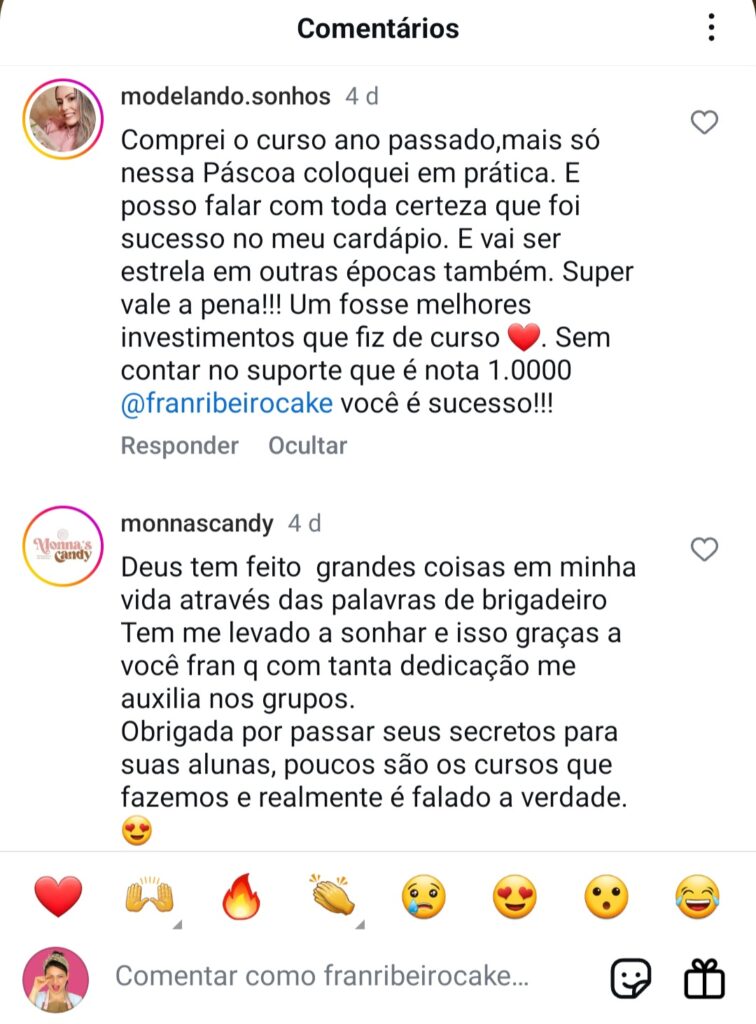Like the comment by monnascandy
Image resolution: width=756 pixels, height=1024 pixels.
705,549
